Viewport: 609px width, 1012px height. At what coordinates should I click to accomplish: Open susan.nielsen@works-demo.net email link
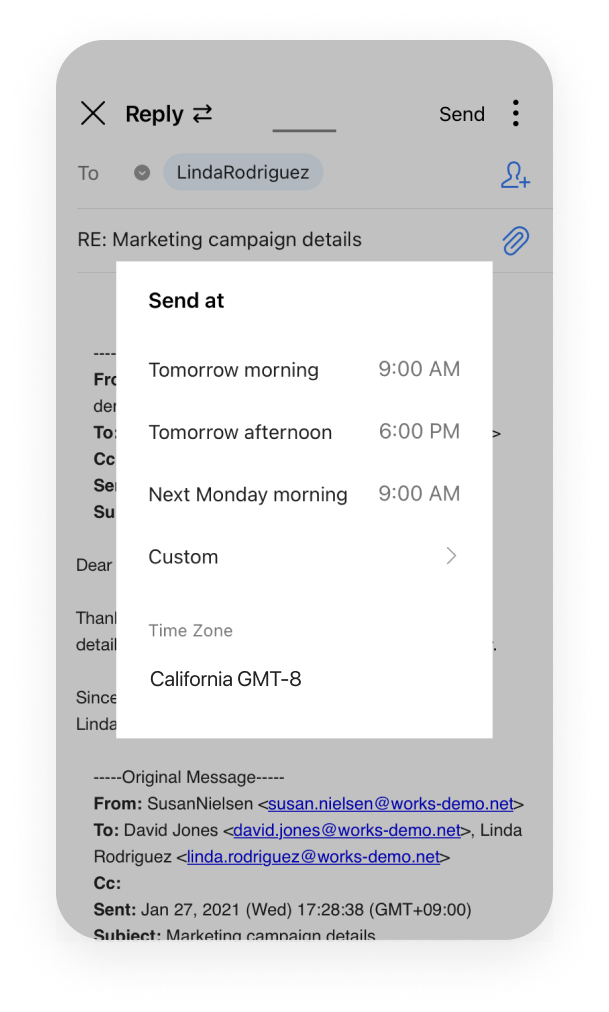pos(391,803)
